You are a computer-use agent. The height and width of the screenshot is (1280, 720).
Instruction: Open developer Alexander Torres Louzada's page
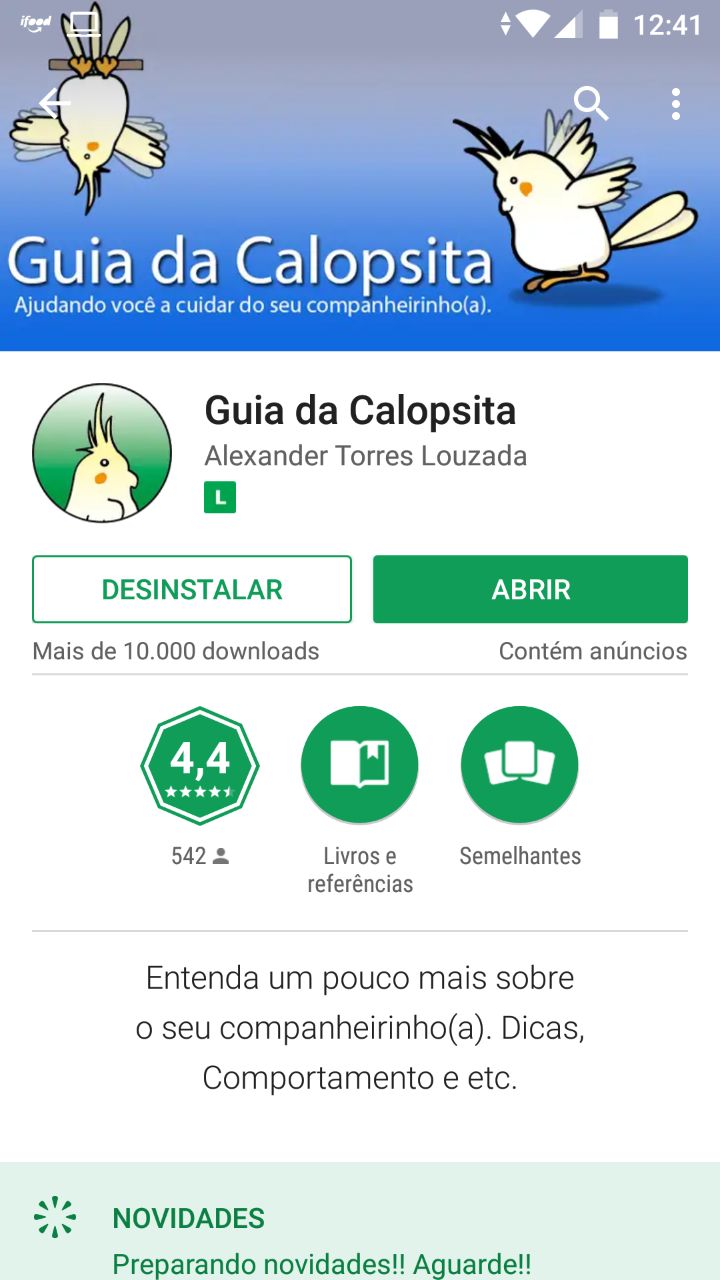coord(365,456)
